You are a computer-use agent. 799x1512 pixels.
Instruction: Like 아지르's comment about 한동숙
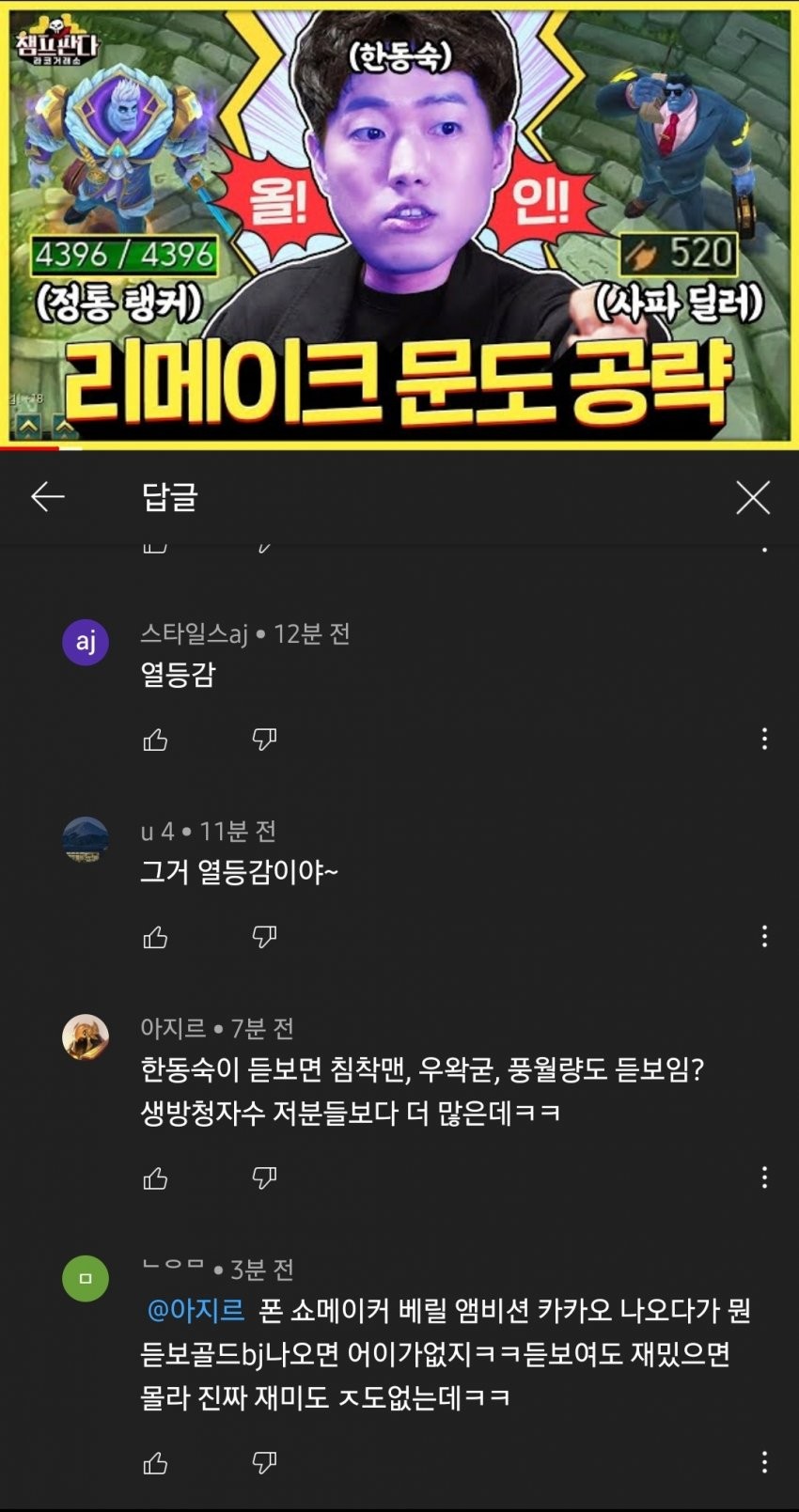155,1178
